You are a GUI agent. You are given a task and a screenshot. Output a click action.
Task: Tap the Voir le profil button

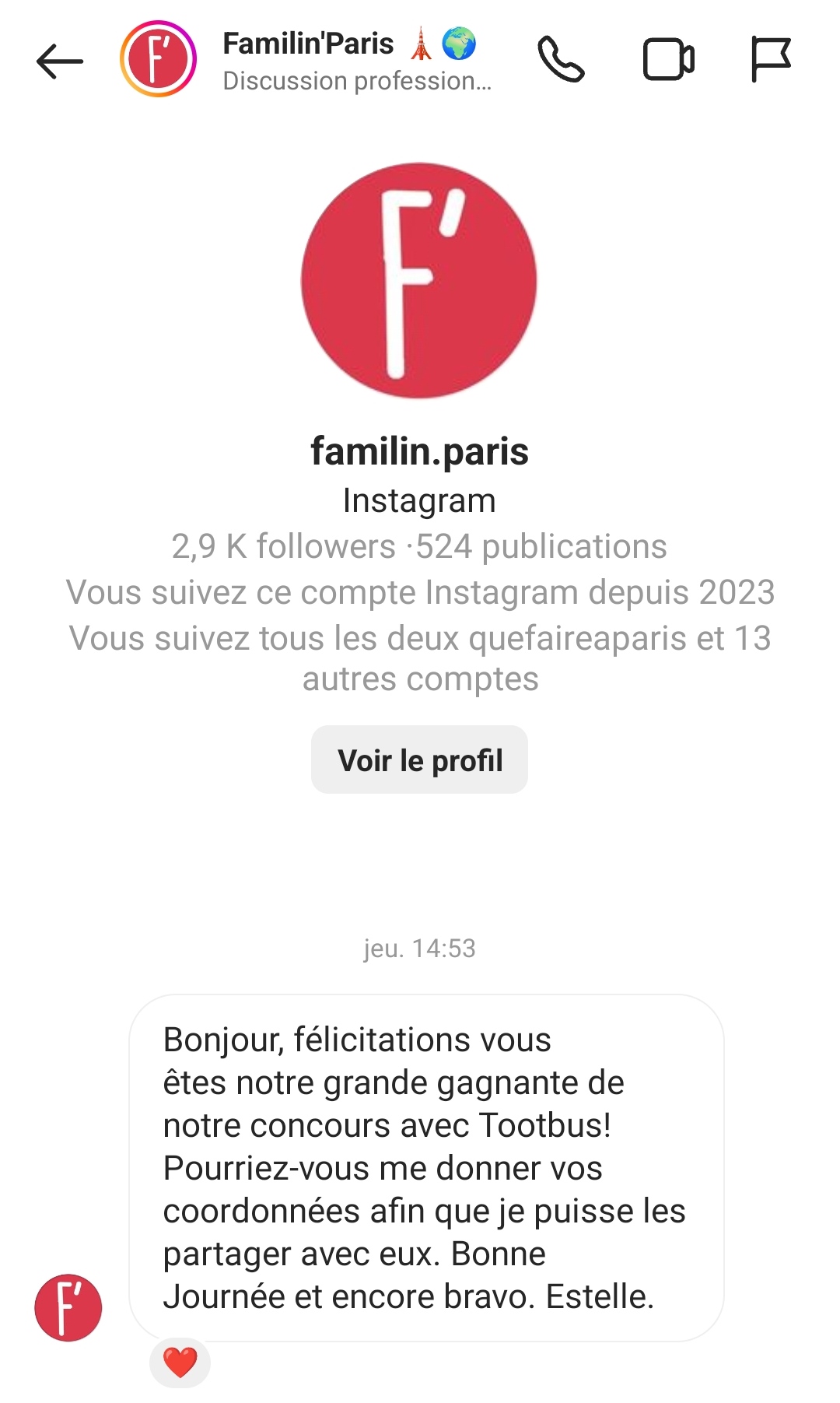[419, 759]
